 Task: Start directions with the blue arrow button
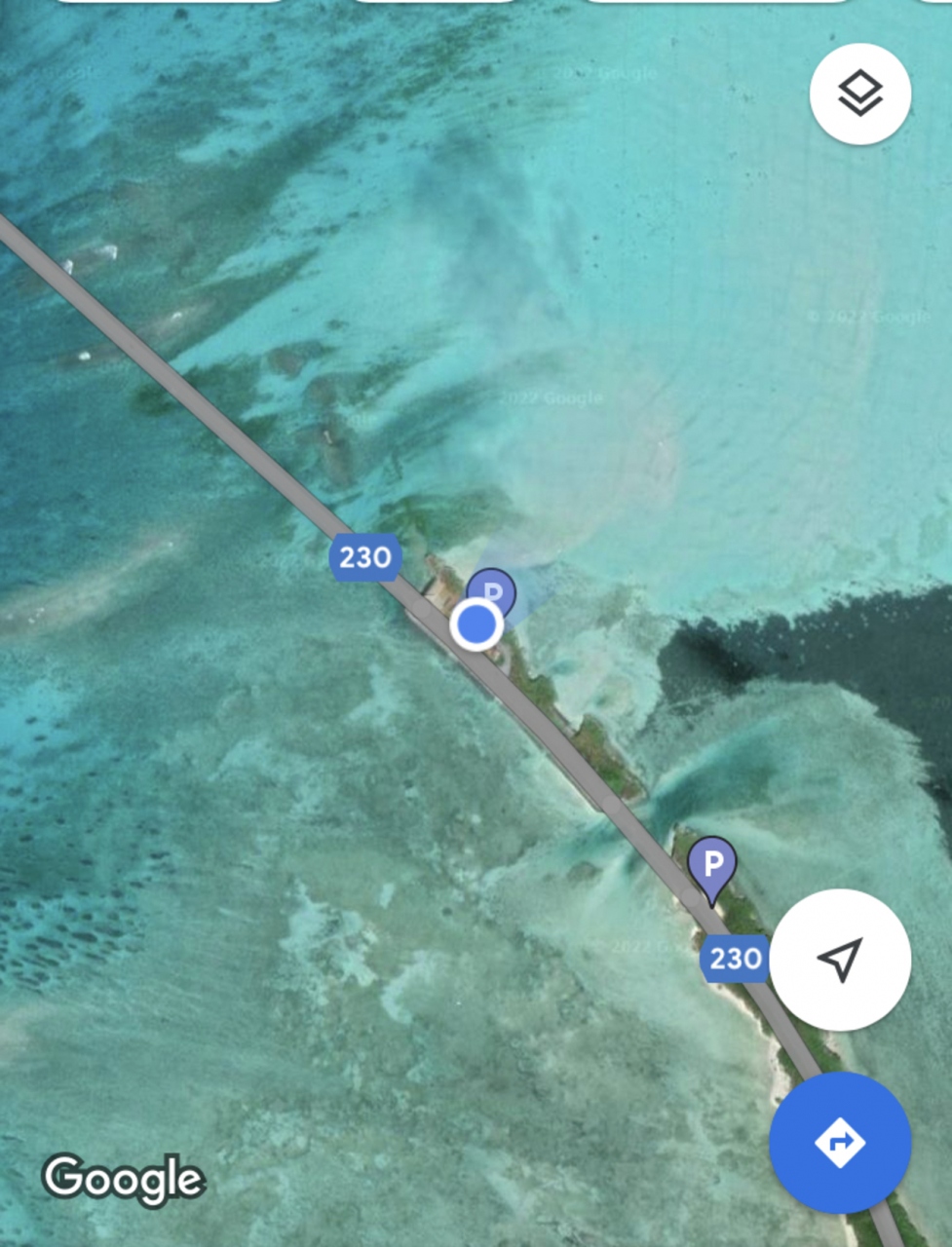pyautogui.click(x=840, y=1142)
